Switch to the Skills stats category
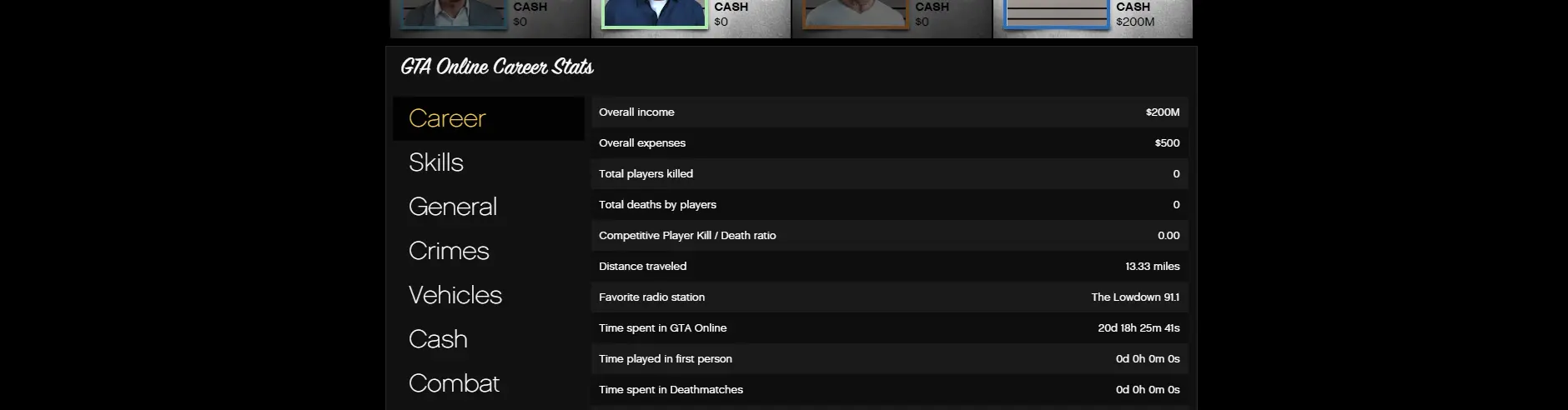1568x410 pixels. (x=436, y=162)
